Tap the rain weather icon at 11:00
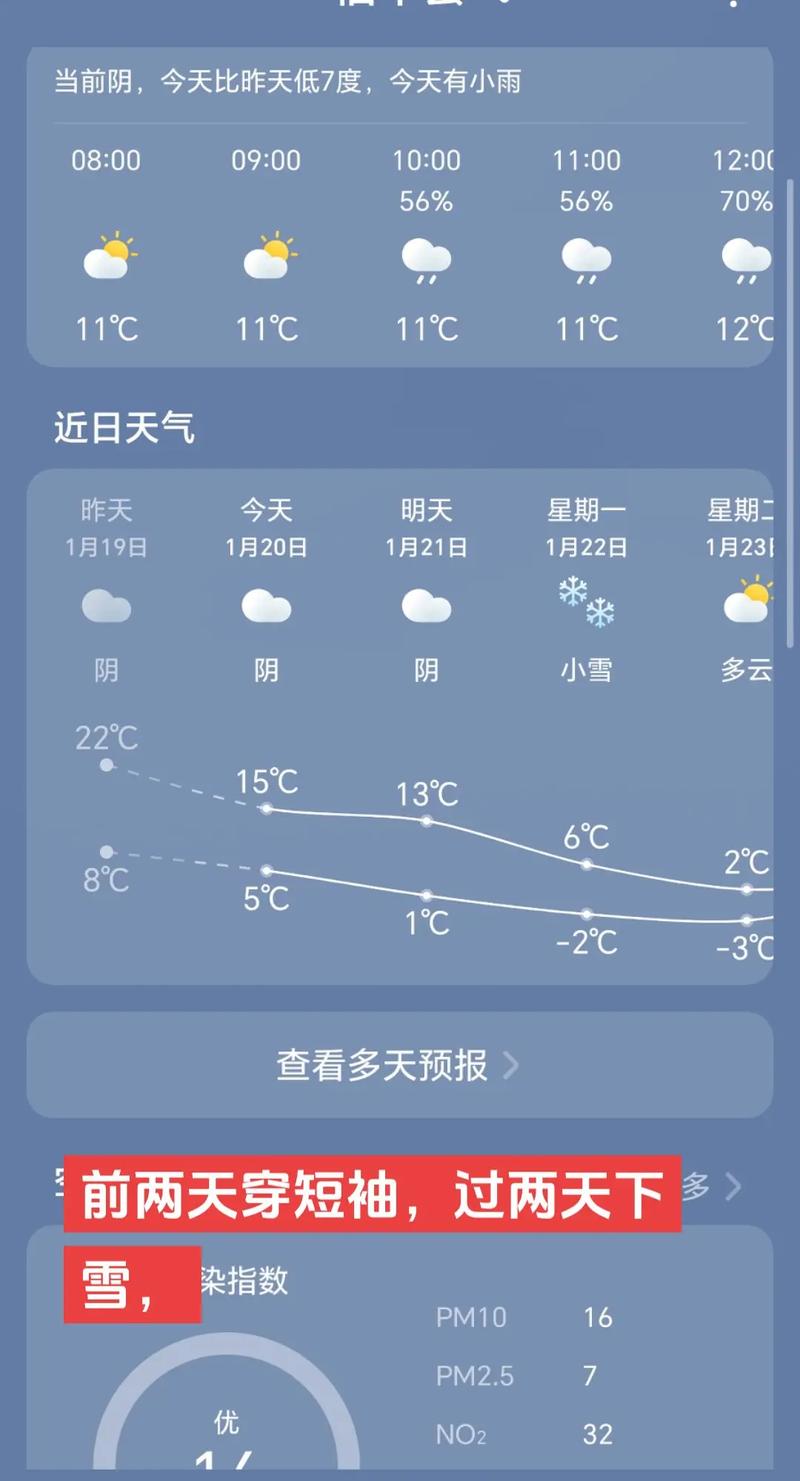This screenshot has width=800, height=1481. (x=588, y=260)
